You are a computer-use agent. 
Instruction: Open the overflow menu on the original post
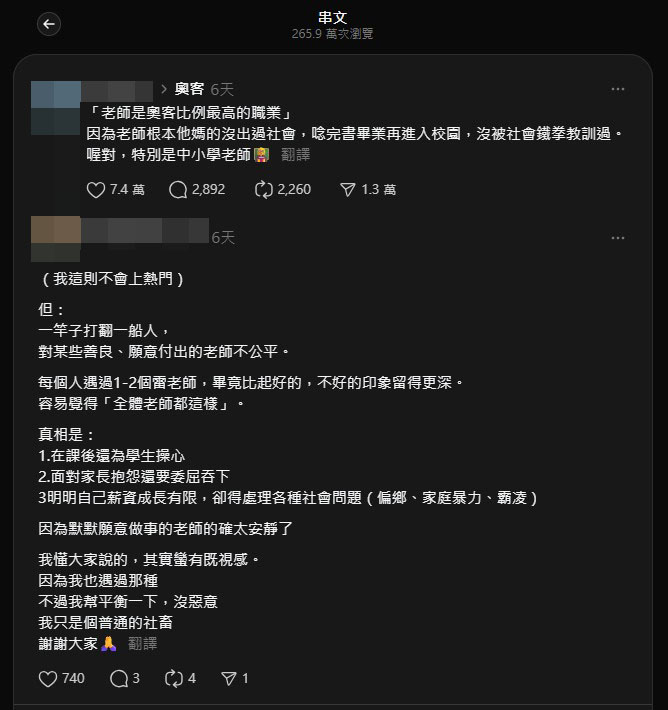coord(618,89)
